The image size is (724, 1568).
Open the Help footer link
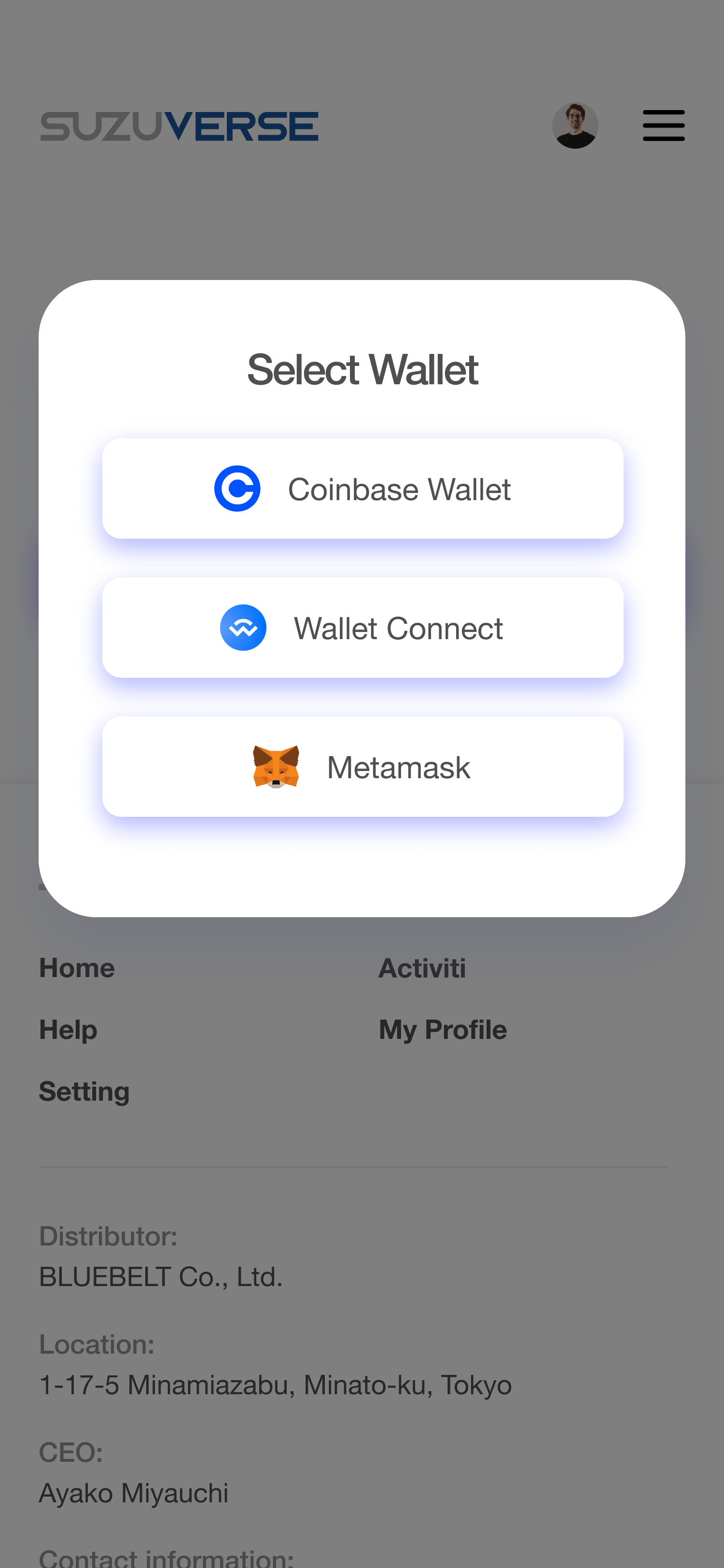coord(68,1030)
